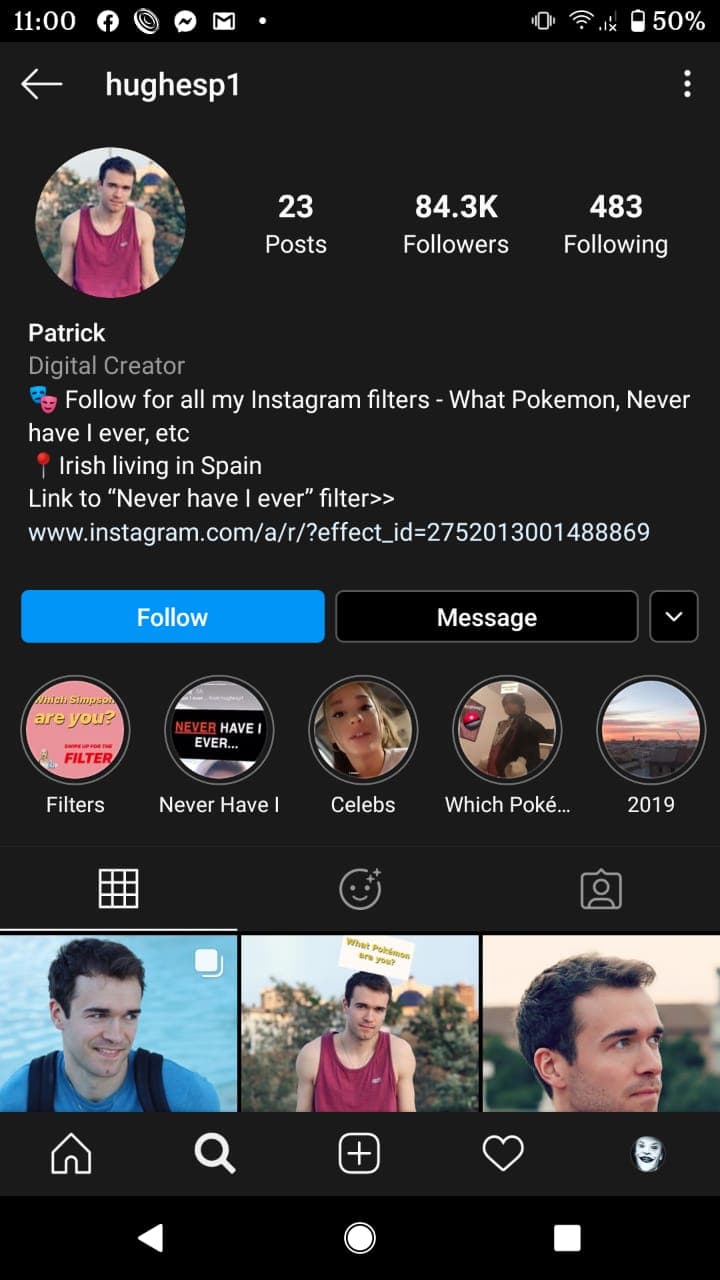Image resolution: width=720 pixels, height=1280 pixels.
Task: Switch to the effects filters tab
Action: tap(360, 888)
